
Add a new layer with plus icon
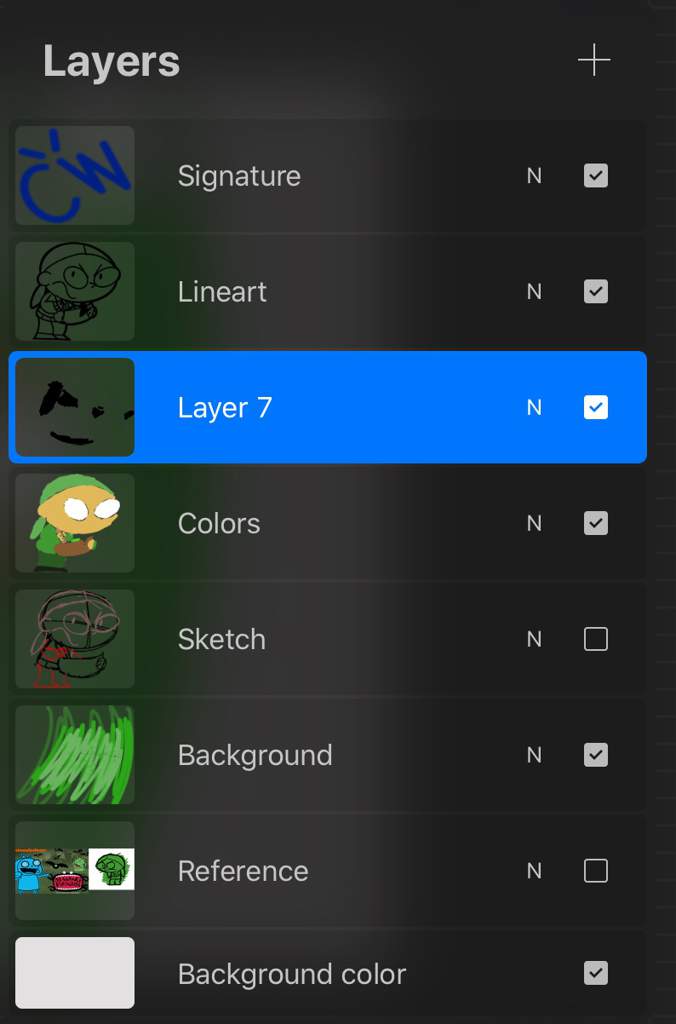coord(594,61)
